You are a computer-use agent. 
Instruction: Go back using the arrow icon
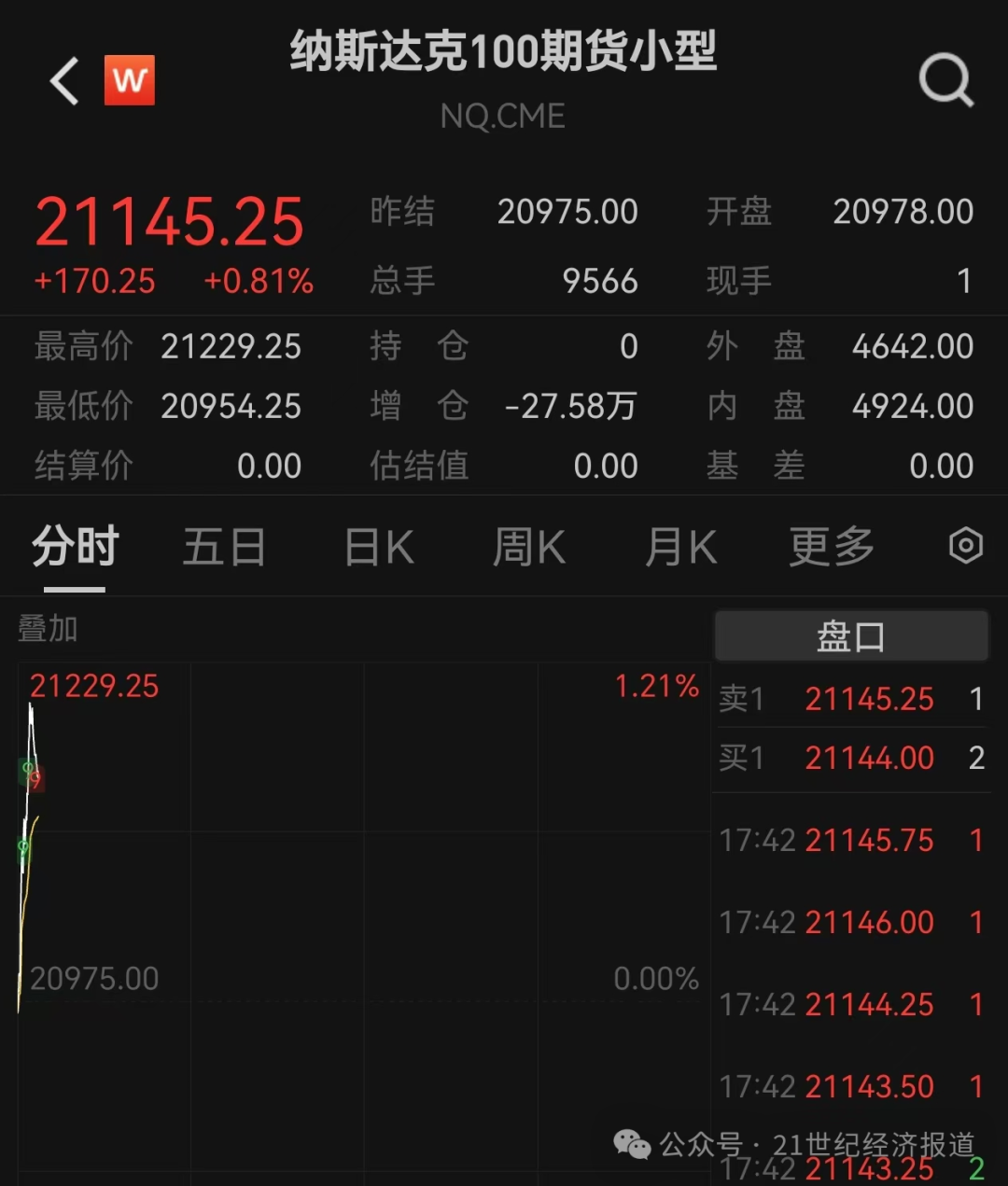pos(63,81)
